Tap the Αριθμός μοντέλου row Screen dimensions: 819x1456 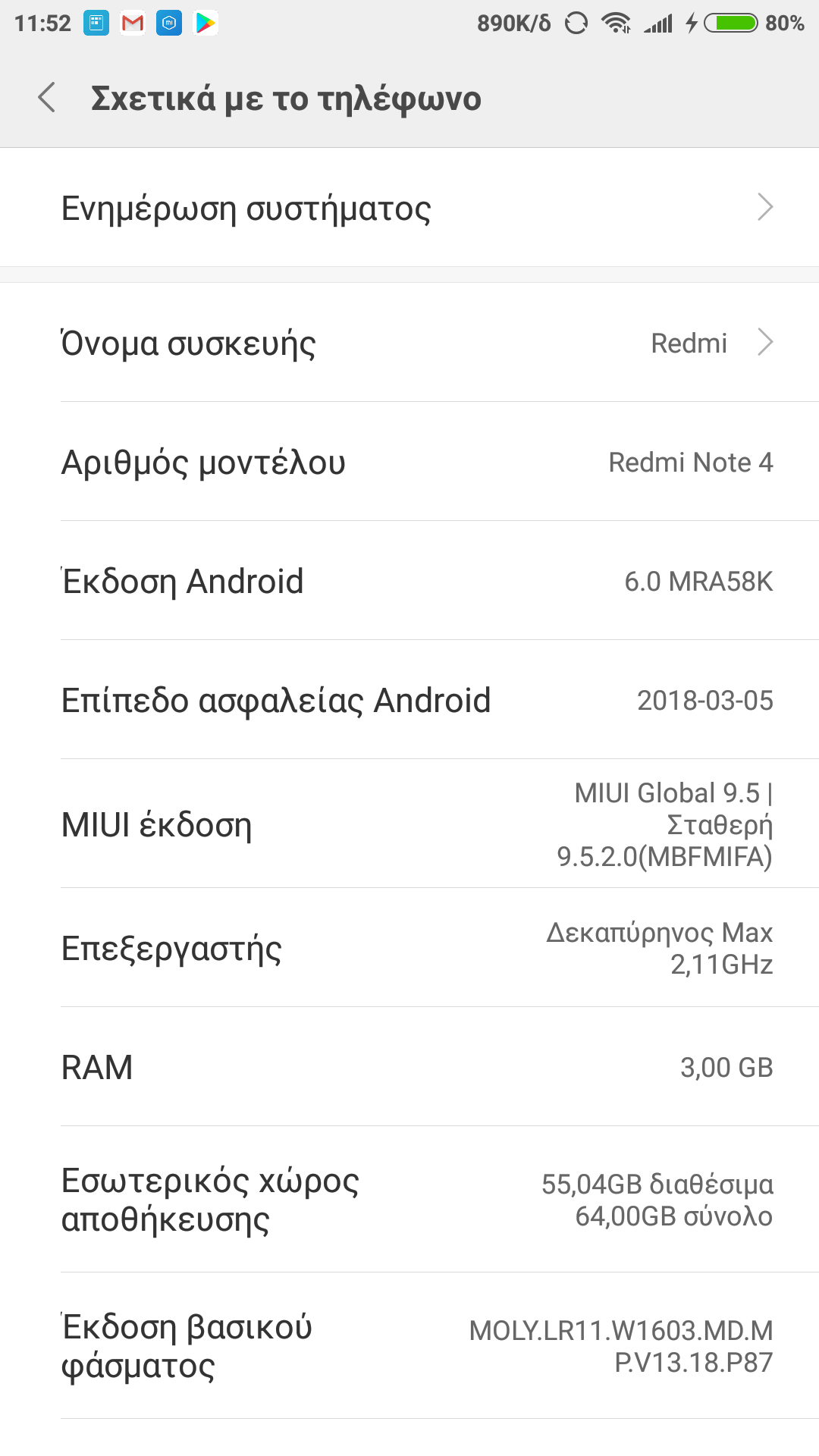click(x=409, y=462)
